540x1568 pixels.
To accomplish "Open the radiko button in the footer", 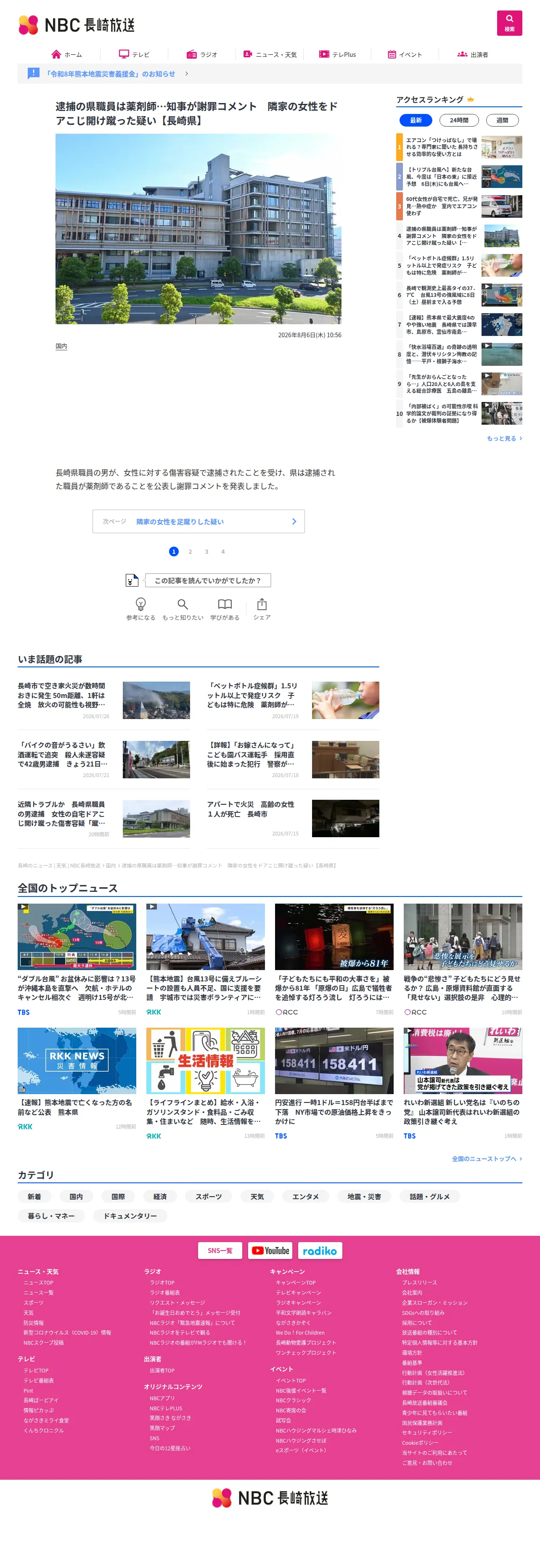I will [320, 1250].
